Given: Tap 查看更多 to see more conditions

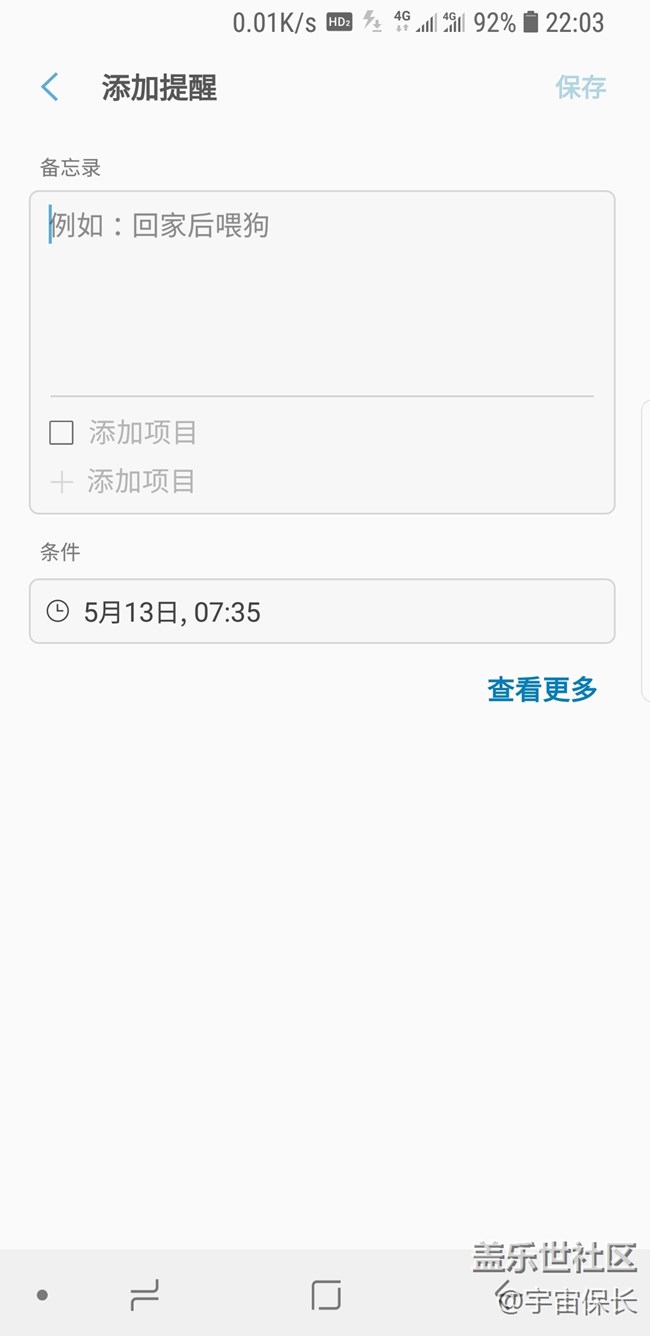Looking at the screenshot, I should (x=542, y=689).
